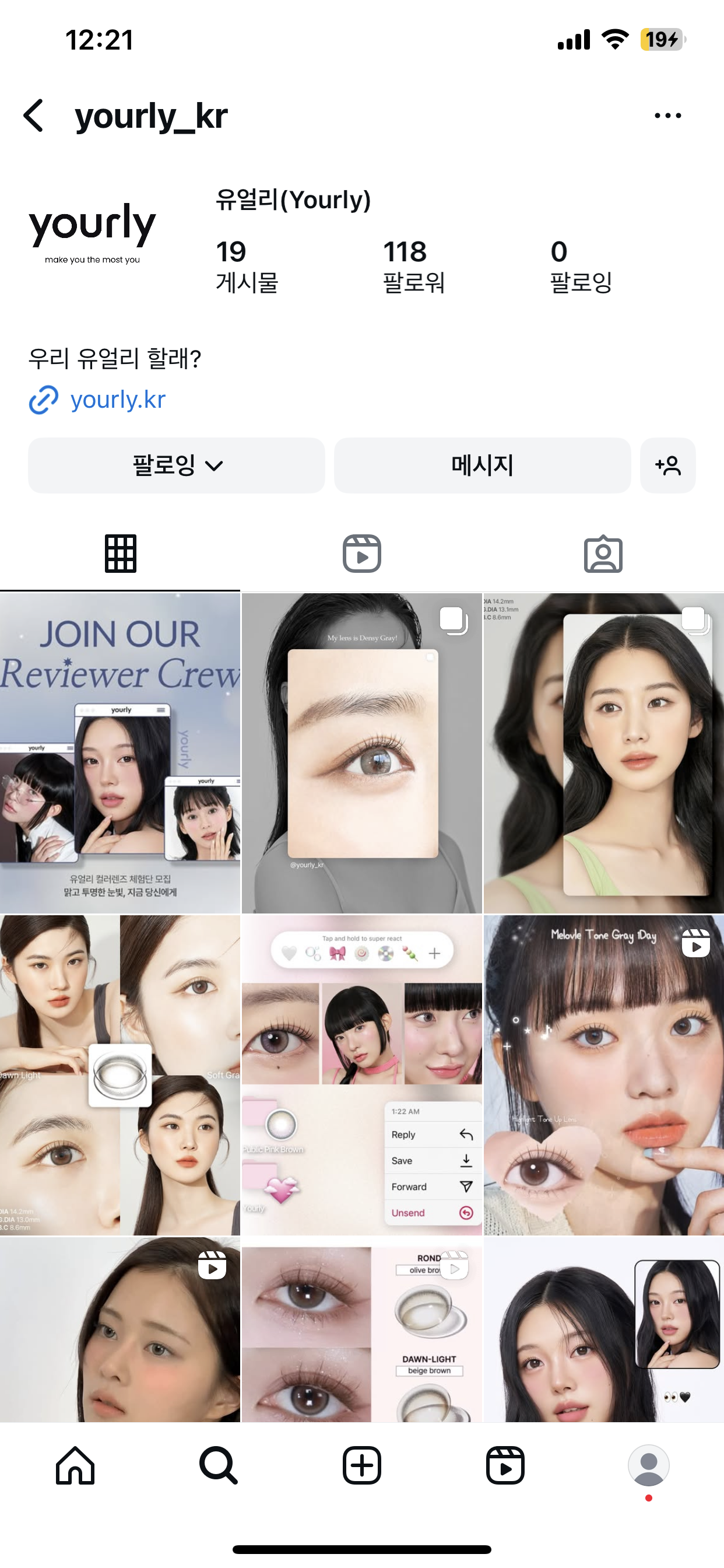The width and height of the screenshot is (724, 1568).
Task: Select the posts grid tab
Action: 121,554
